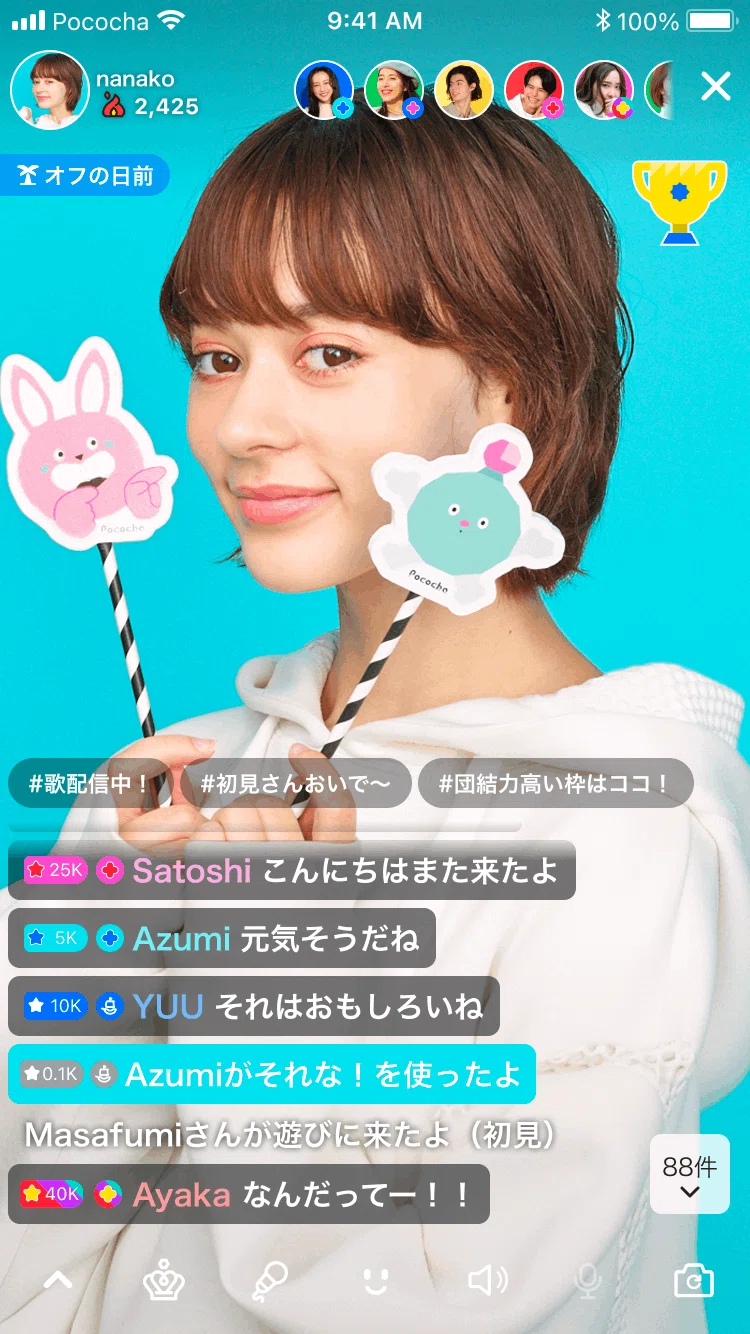Image resolution: width=750 pixels, height=1334 pixels.
Task: Open the smiley face icon
Action: point(375,1281)
